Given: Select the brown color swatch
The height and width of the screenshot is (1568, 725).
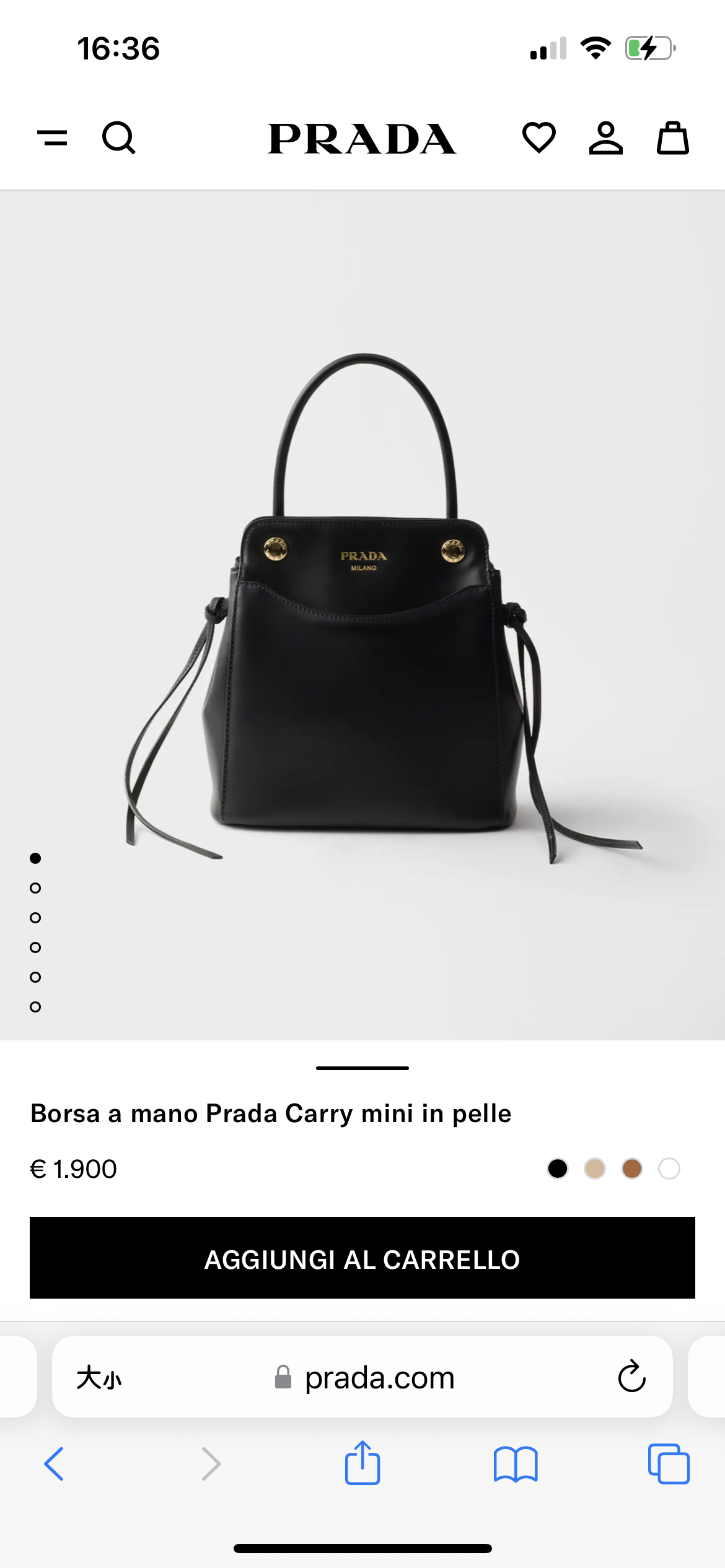Looking at the screenshot, I should [632, 1169].
